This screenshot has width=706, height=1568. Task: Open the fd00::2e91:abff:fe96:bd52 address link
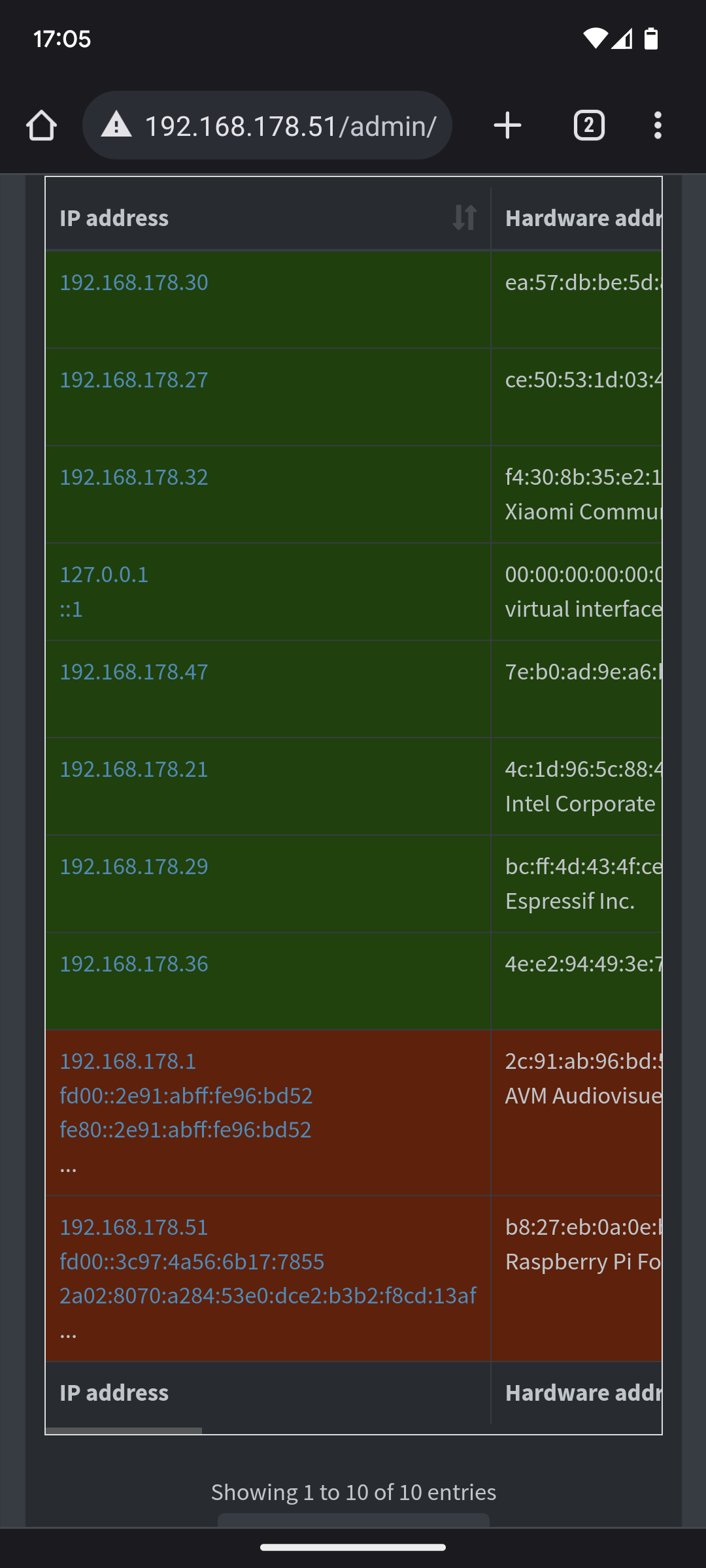pos(186,1096)
